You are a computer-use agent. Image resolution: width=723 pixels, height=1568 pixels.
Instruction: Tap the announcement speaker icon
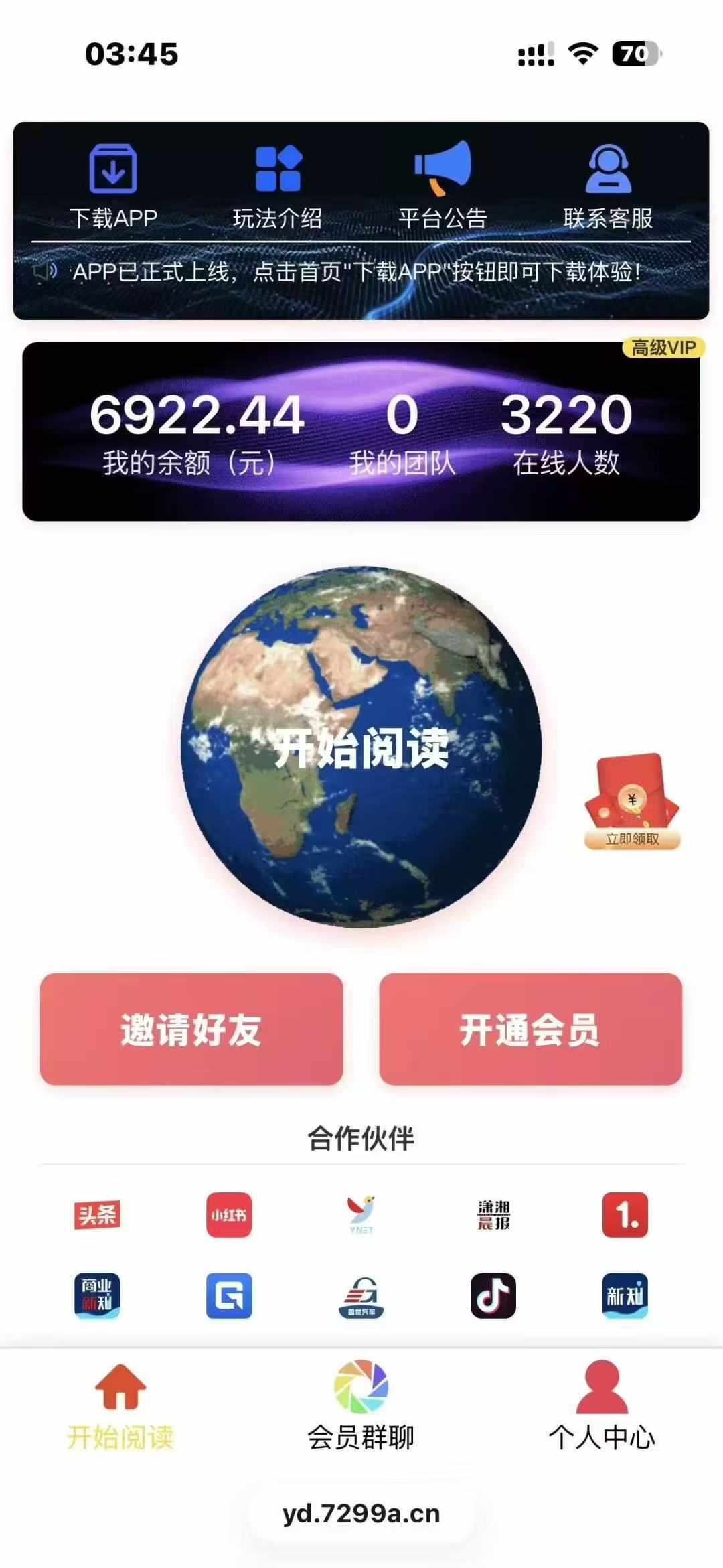pos(46,271)
